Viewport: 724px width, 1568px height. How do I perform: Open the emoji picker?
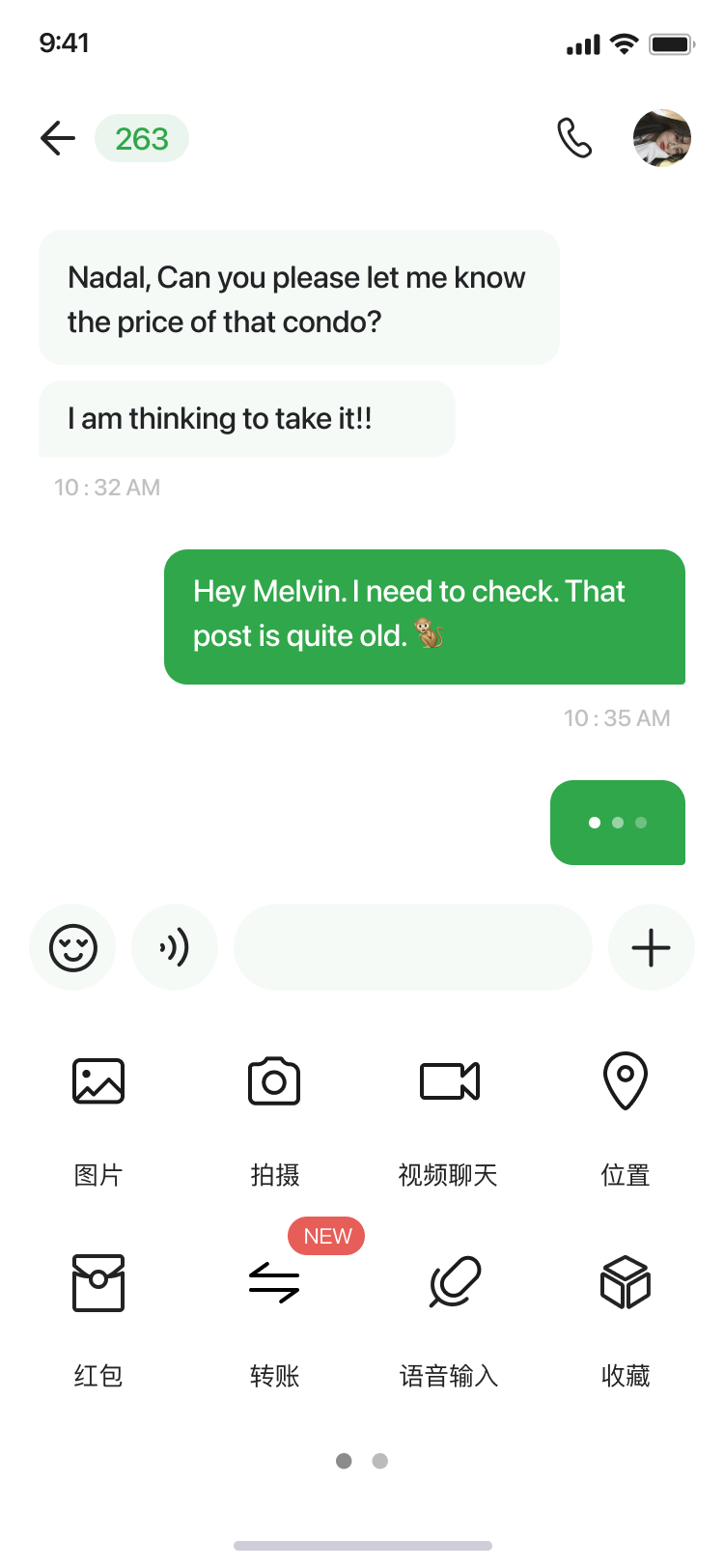[x=72, y=947]
